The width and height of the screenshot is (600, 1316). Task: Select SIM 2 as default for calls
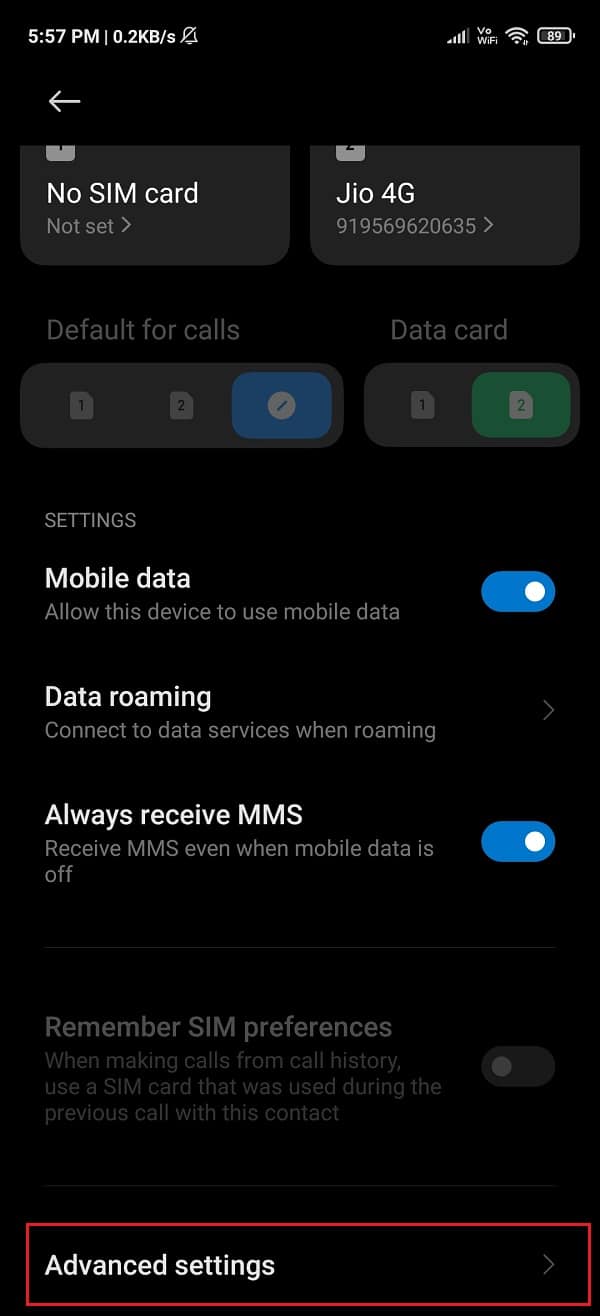click(x=181, y=405)
